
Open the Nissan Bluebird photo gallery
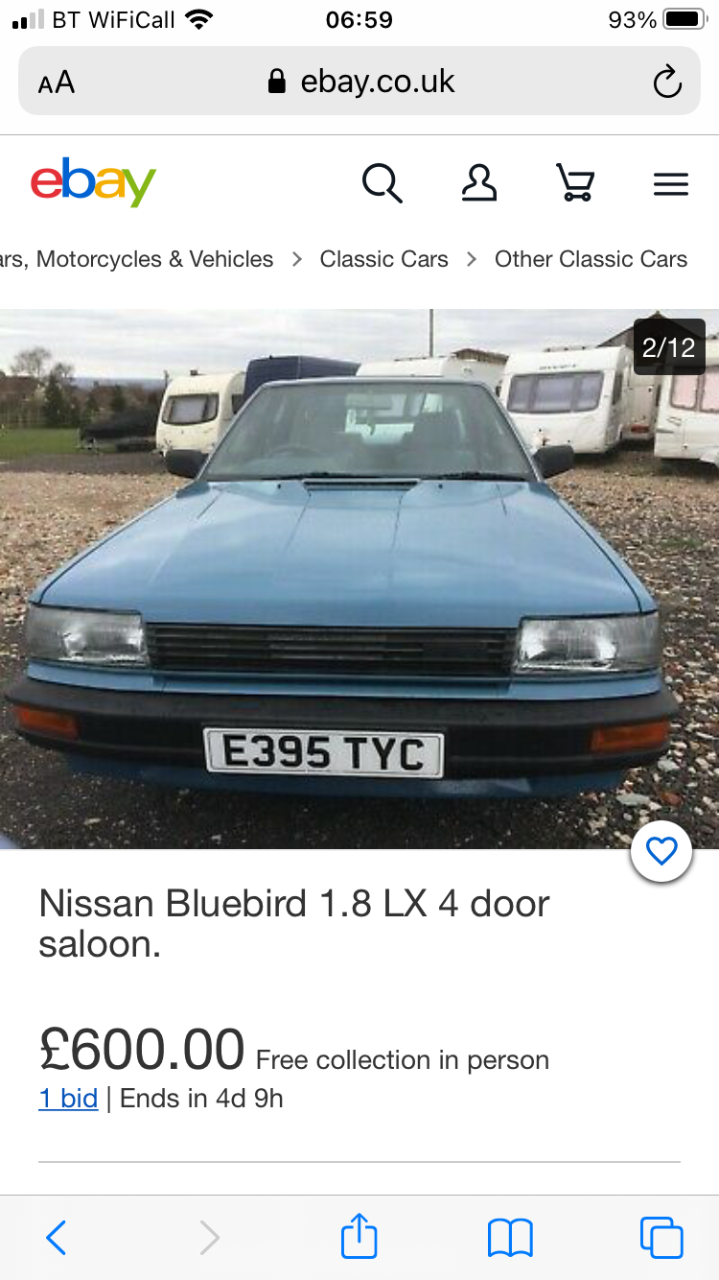pos(359,579)
